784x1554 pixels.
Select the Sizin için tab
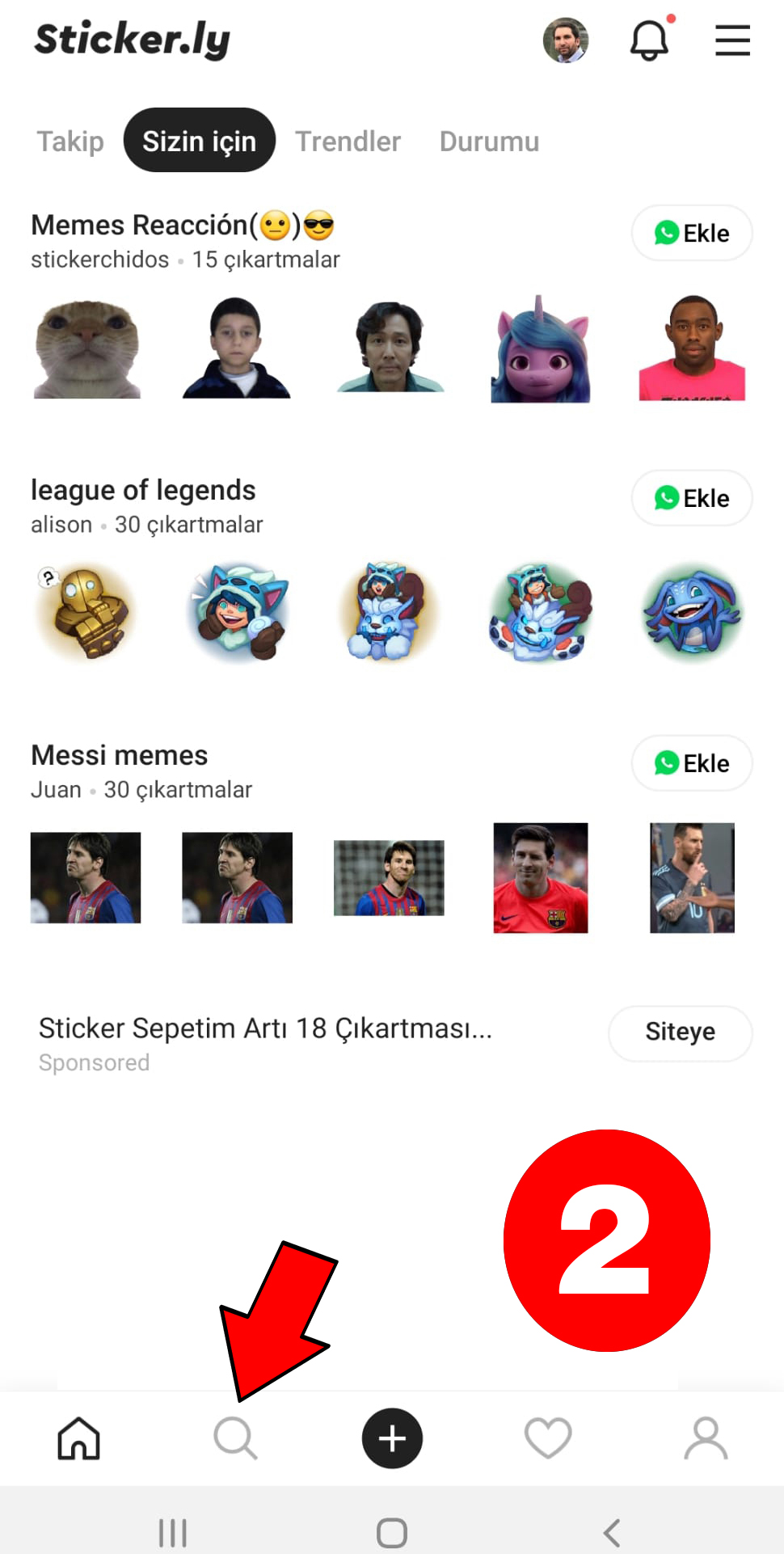click(x=199, y=141)
